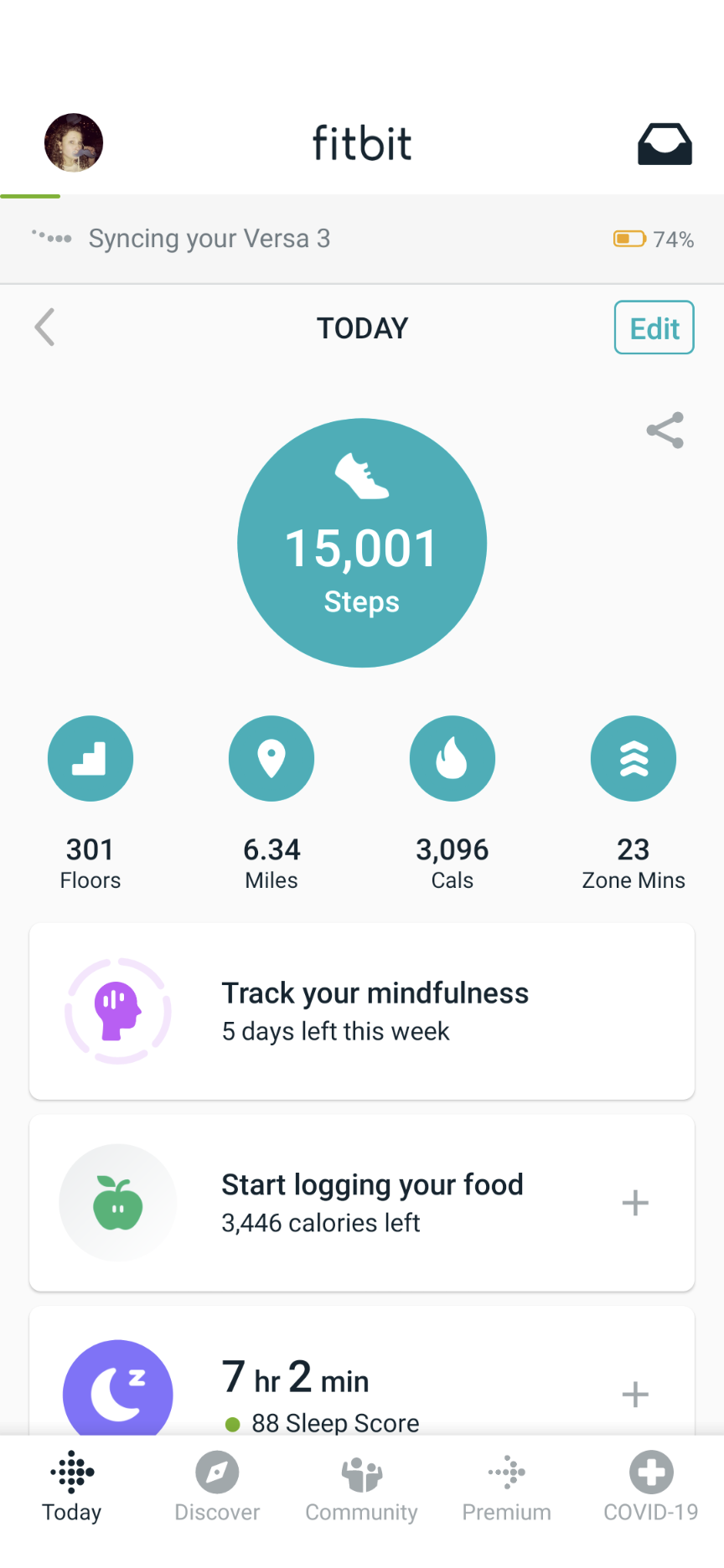Screen dimensions: 724x1568
Task: Add a sleep log entry
Action: tap(635, 1394)
